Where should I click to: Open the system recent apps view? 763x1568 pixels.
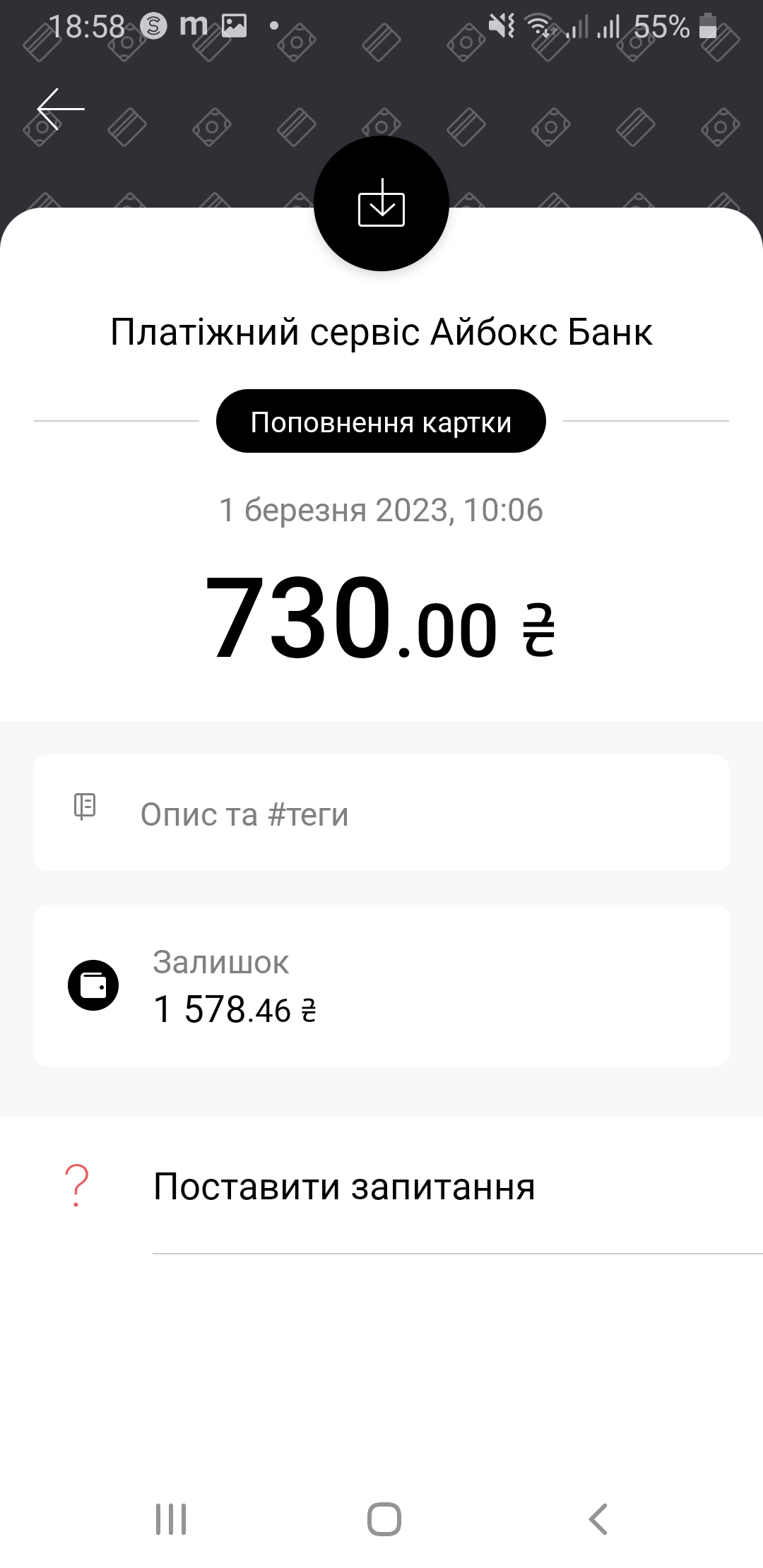(x=171, y=1519)
